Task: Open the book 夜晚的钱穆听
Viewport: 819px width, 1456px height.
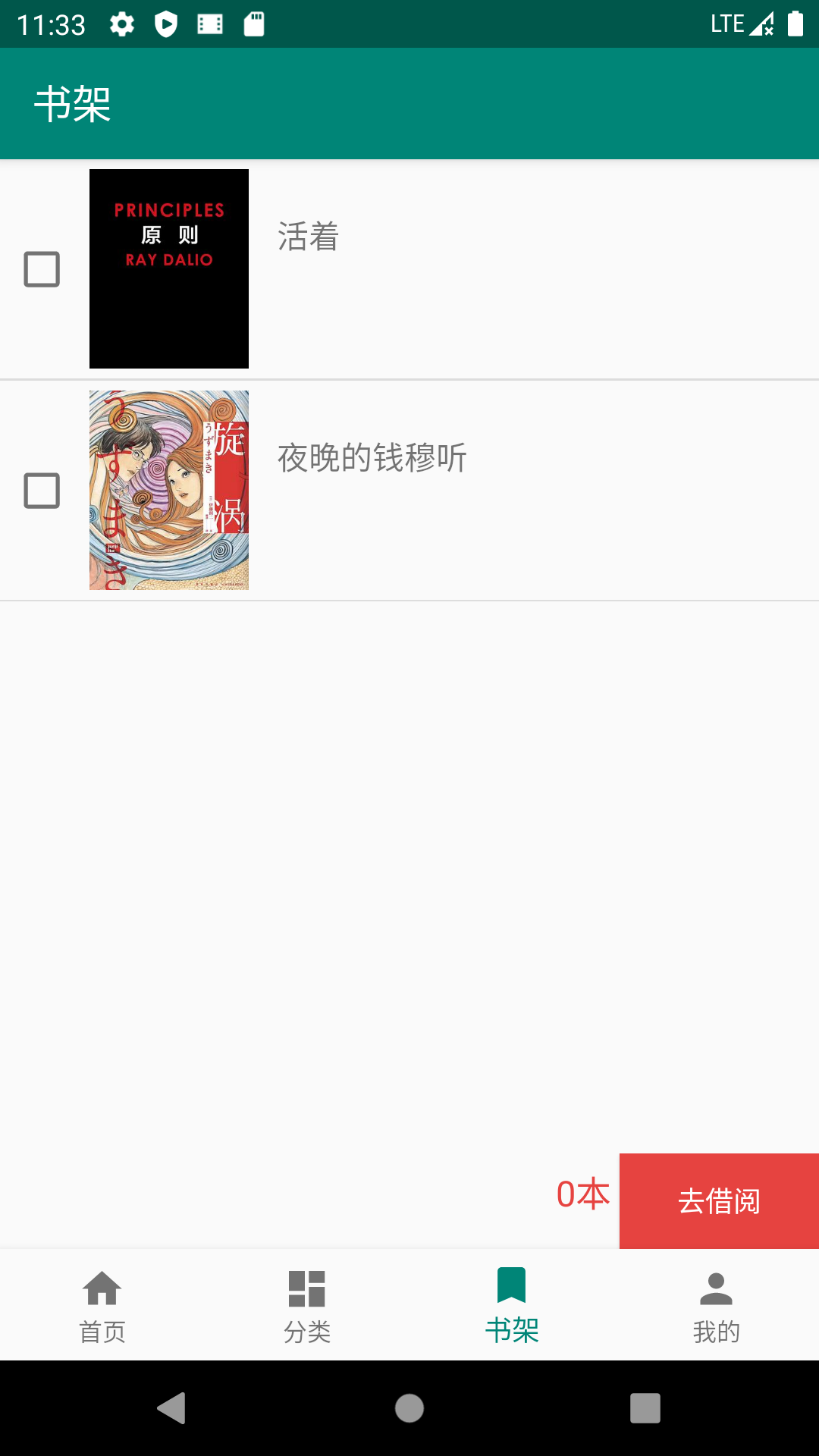Action: [x=372, y=458]
